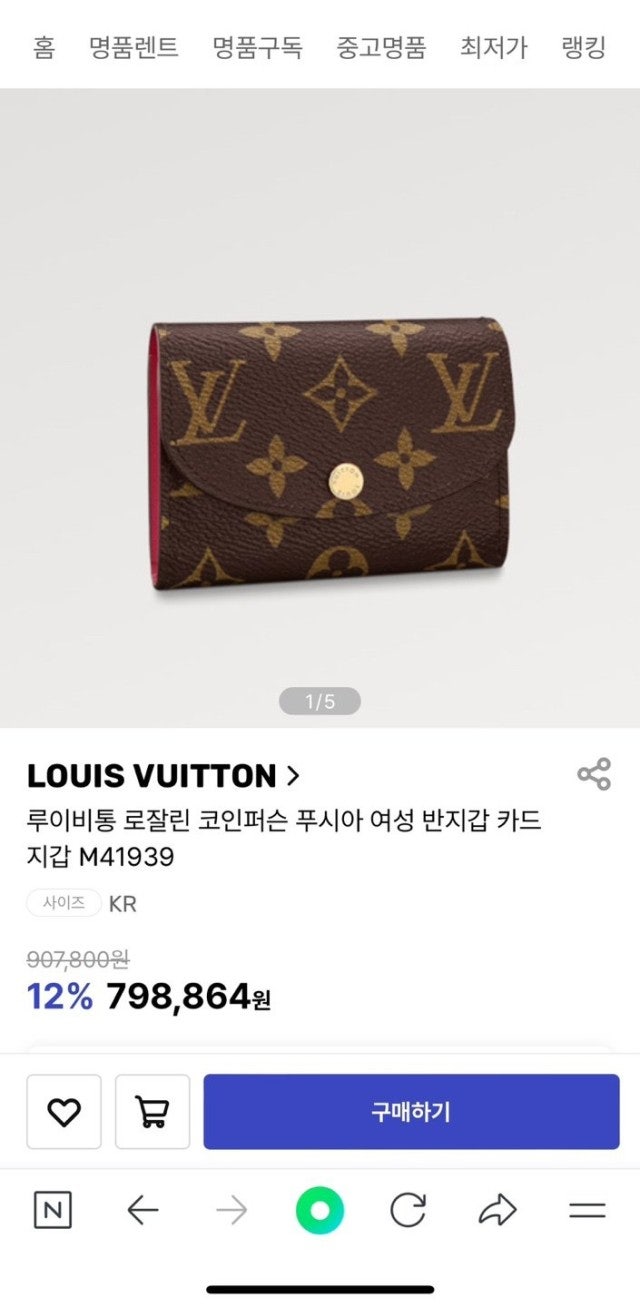Open the browser hamburger menu
Viewport: 640px width, 1307px height.
pyautogui.click(x=587, y=1212)
